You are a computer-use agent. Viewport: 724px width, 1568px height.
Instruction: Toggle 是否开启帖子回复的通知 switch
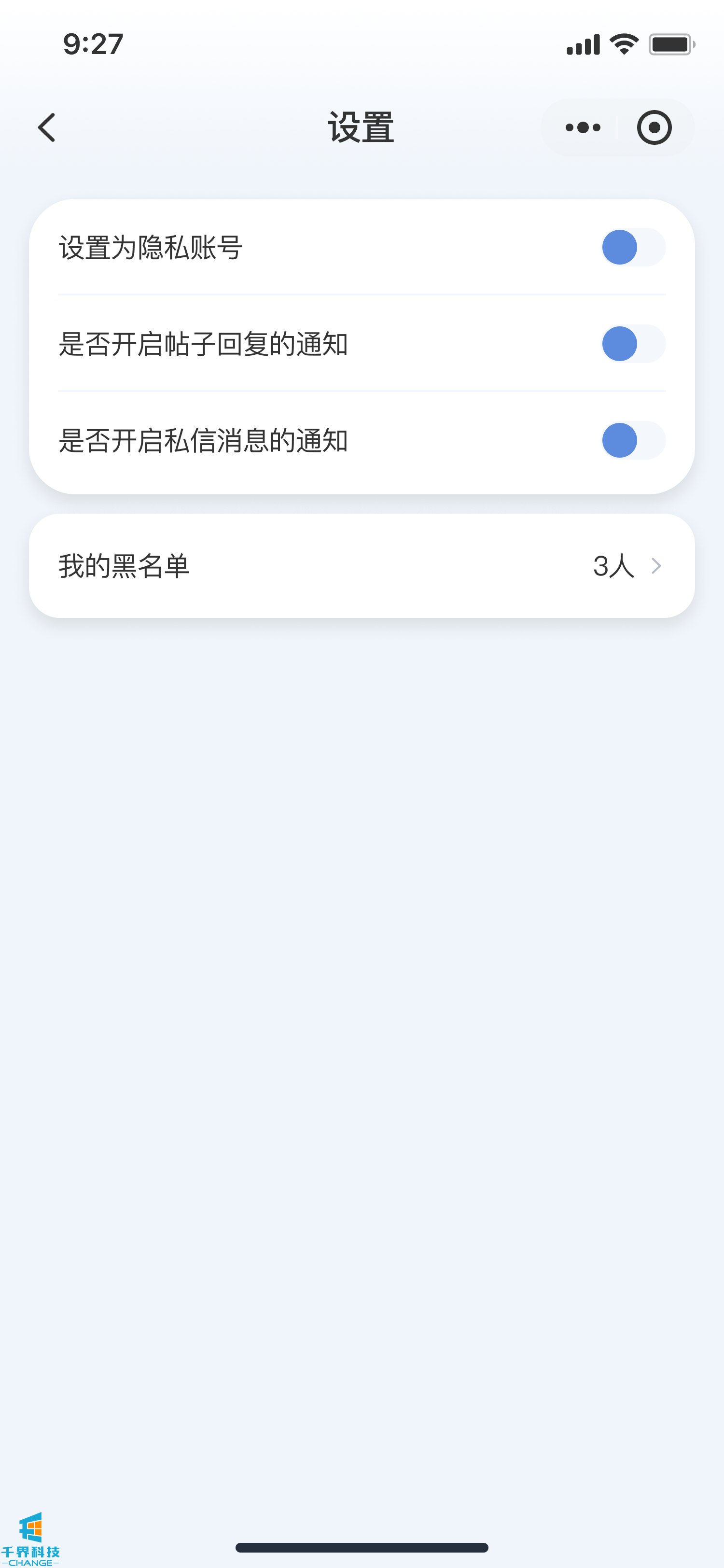633,344
